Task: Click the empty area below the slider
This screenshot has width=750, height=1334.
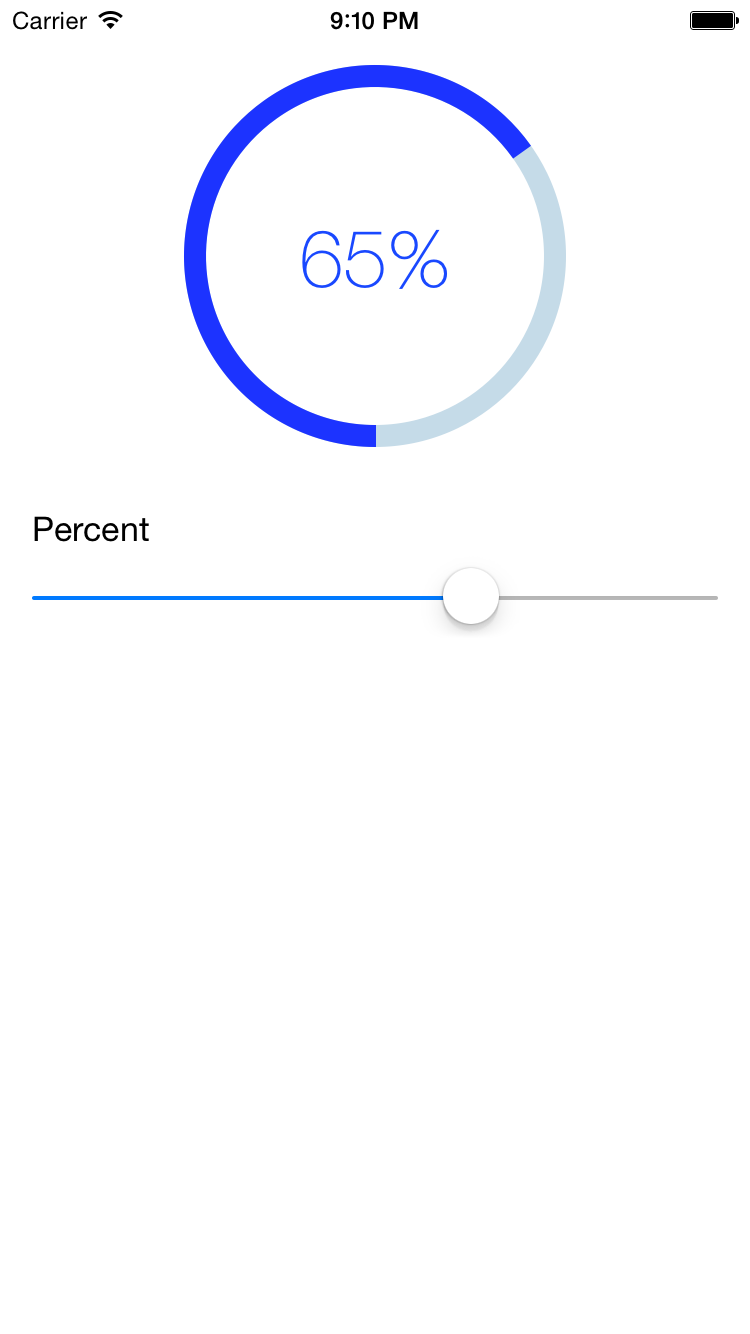Action: tap(374, 850)
